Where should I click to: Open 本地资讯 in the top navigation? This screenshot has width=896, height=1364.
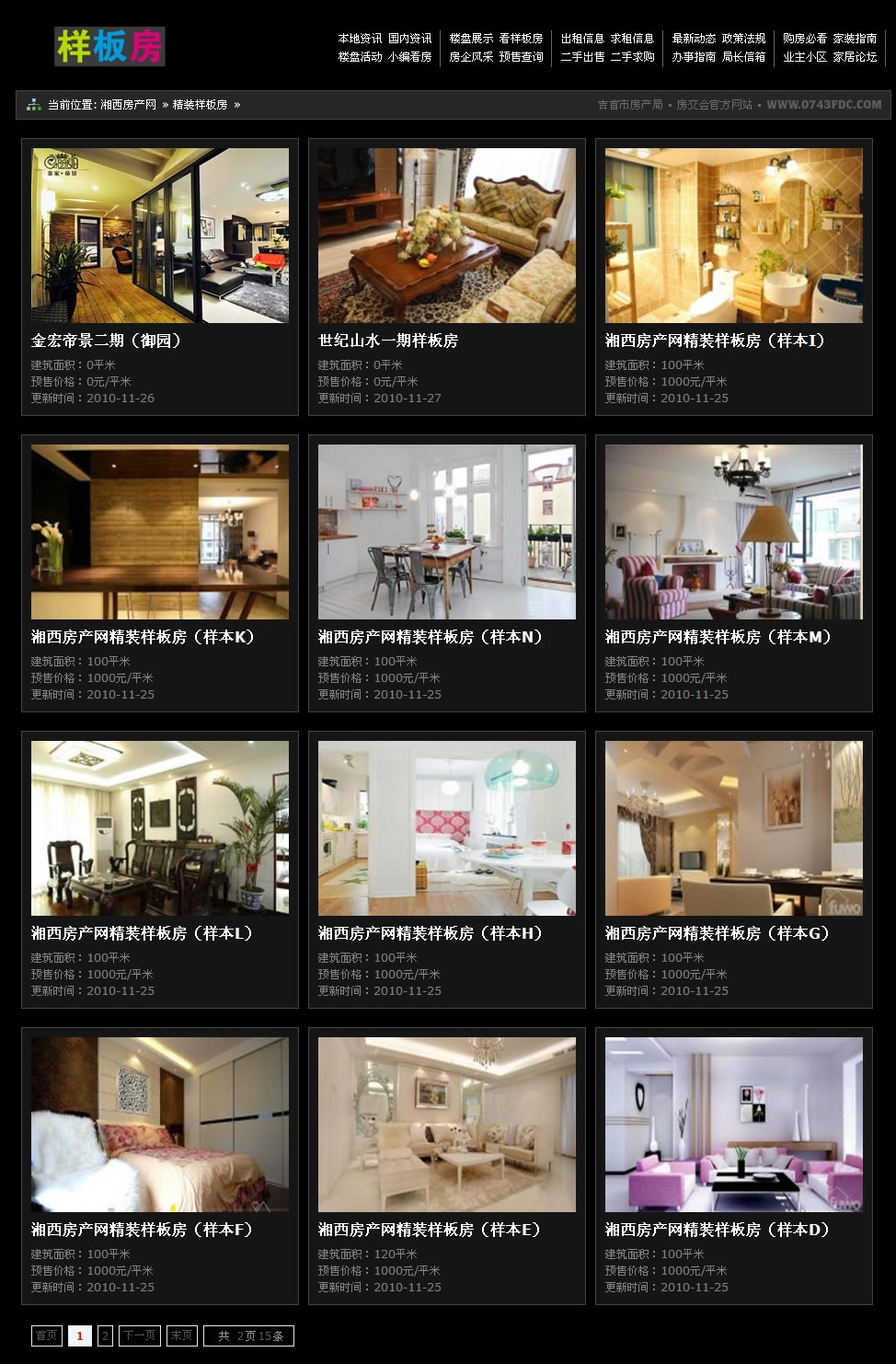(360, 39)
